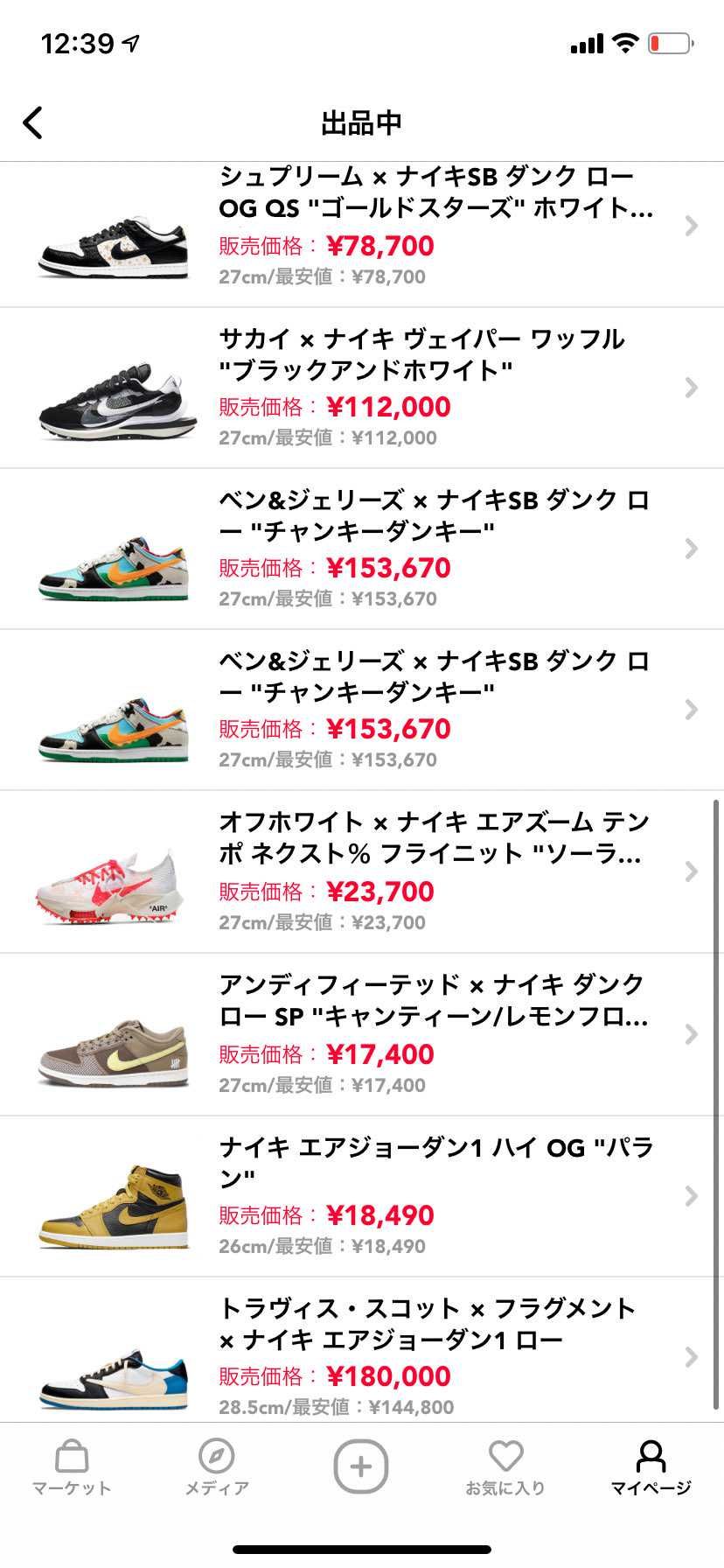This screenshot has width=724, height=1568.
Task: Open the Off-White Air Zoom Tempo listing
Action: coord(362,871)
